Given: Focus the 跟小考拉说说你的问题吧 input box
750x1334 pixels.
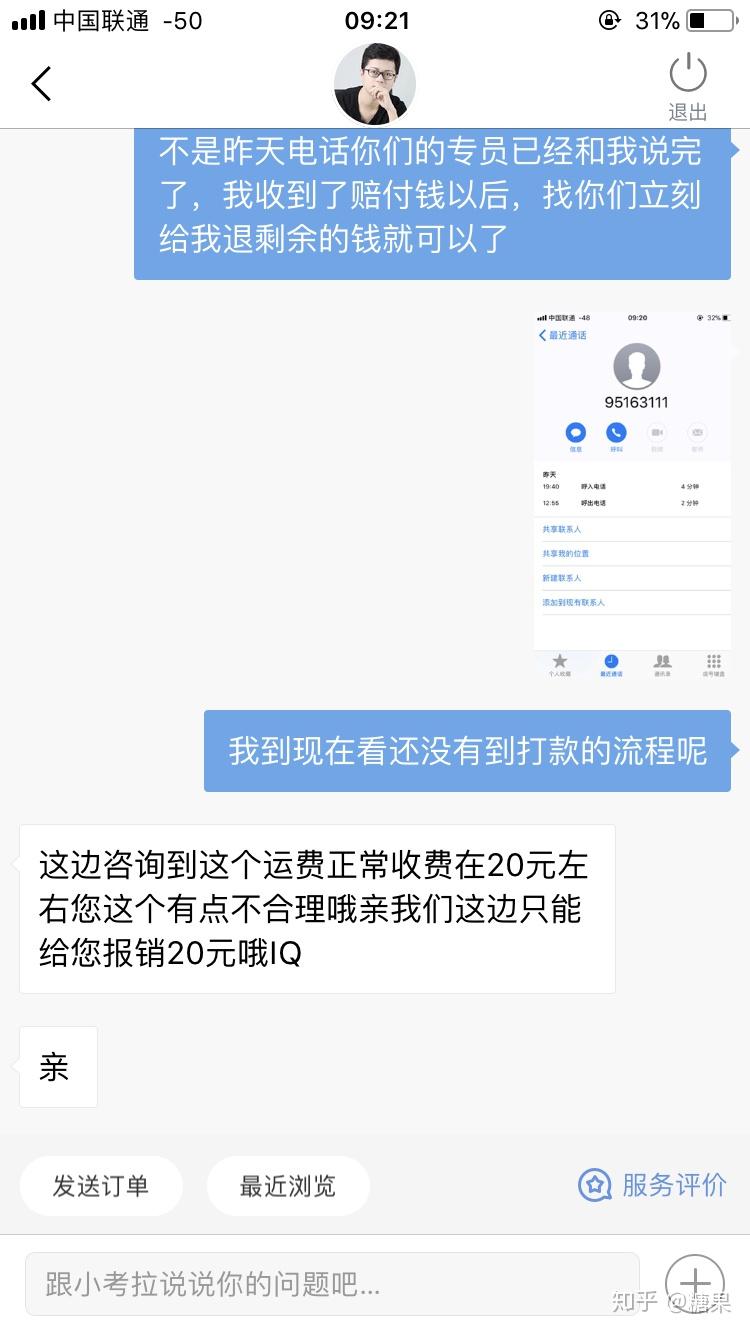Looking at the screenshot, I should point(332,1284).
